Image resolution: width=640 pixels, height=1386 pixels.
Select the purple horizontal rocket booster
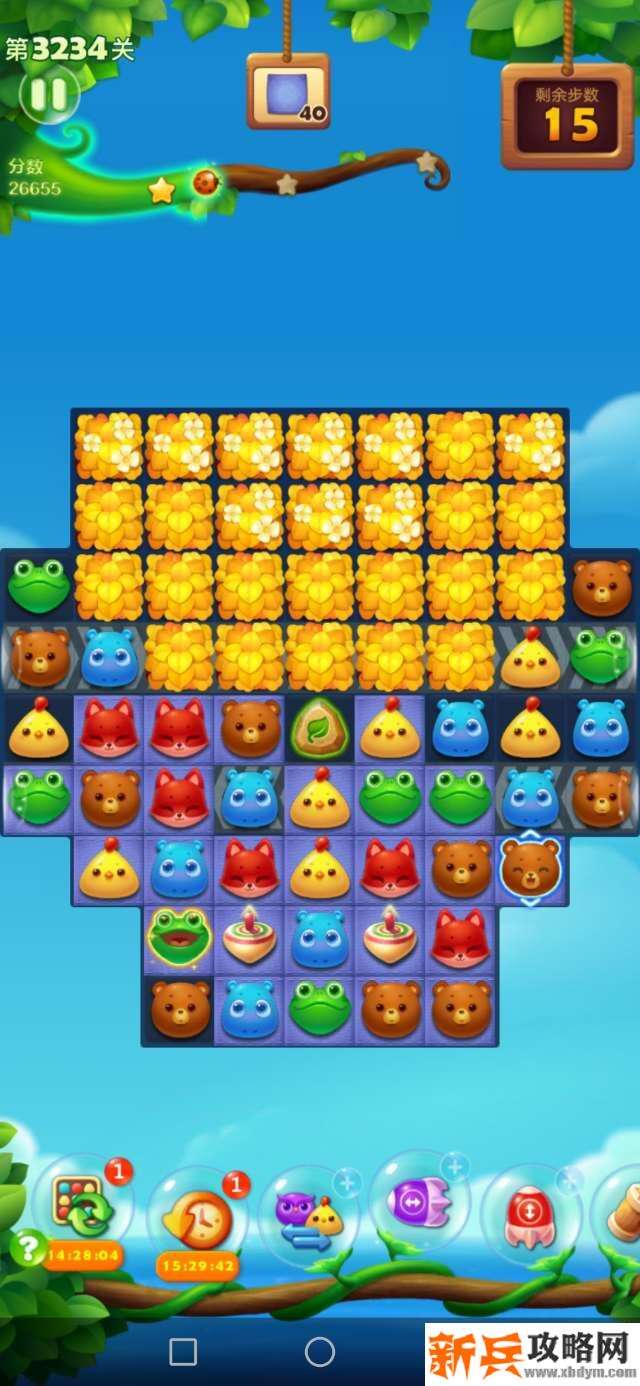[x=420, y=1200]
